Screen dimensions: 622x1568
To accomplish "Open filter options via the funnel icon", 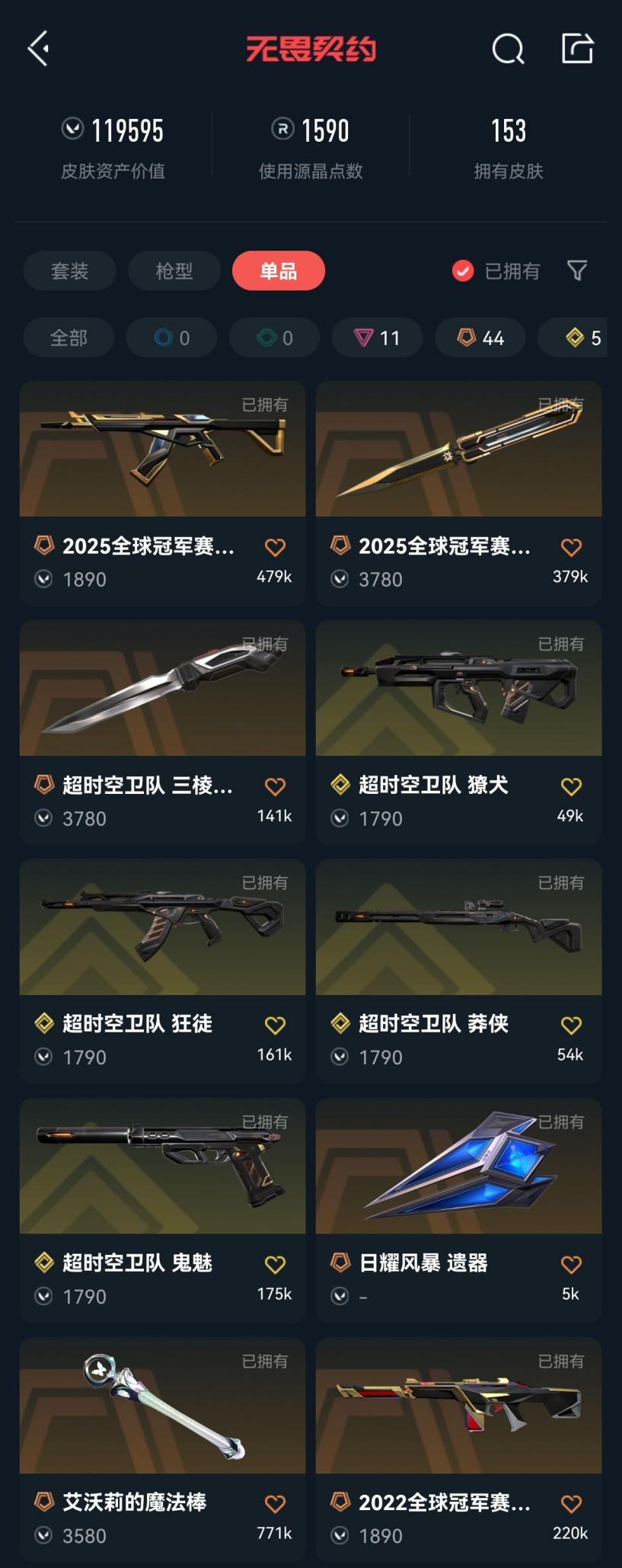I will 579,270.
